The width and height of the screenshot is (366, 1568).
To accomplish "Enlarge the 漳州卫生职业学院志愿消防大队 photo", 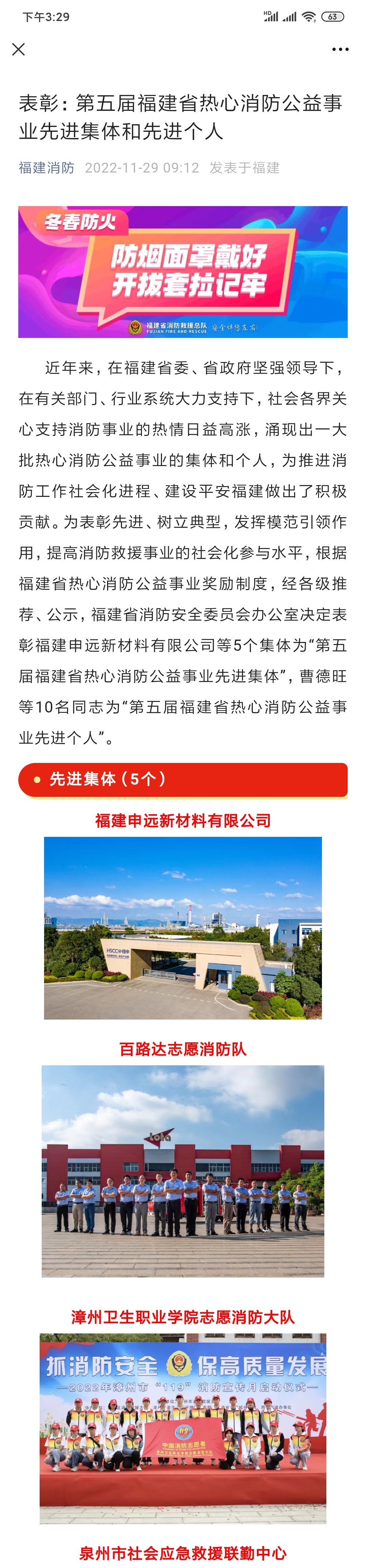I will (x=183, y=1428).
